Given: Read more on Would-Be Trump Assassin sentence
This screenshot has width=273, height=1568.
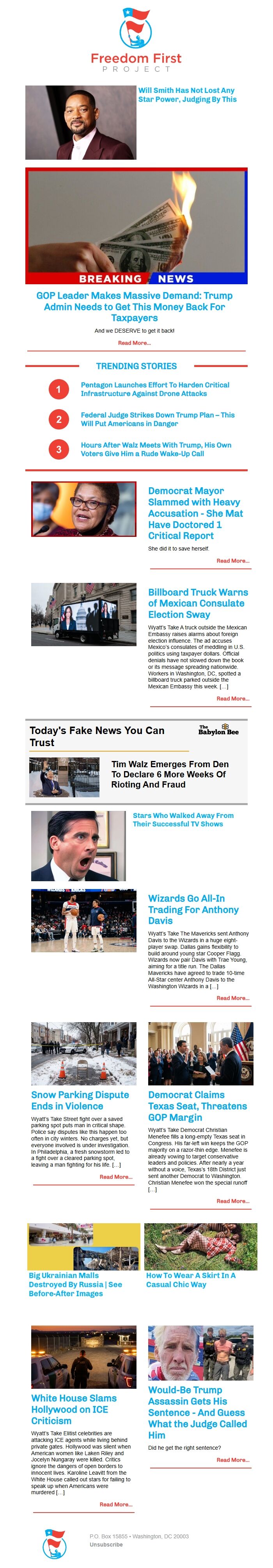Looking at the screenshot, I should [x=232, y=1459].
